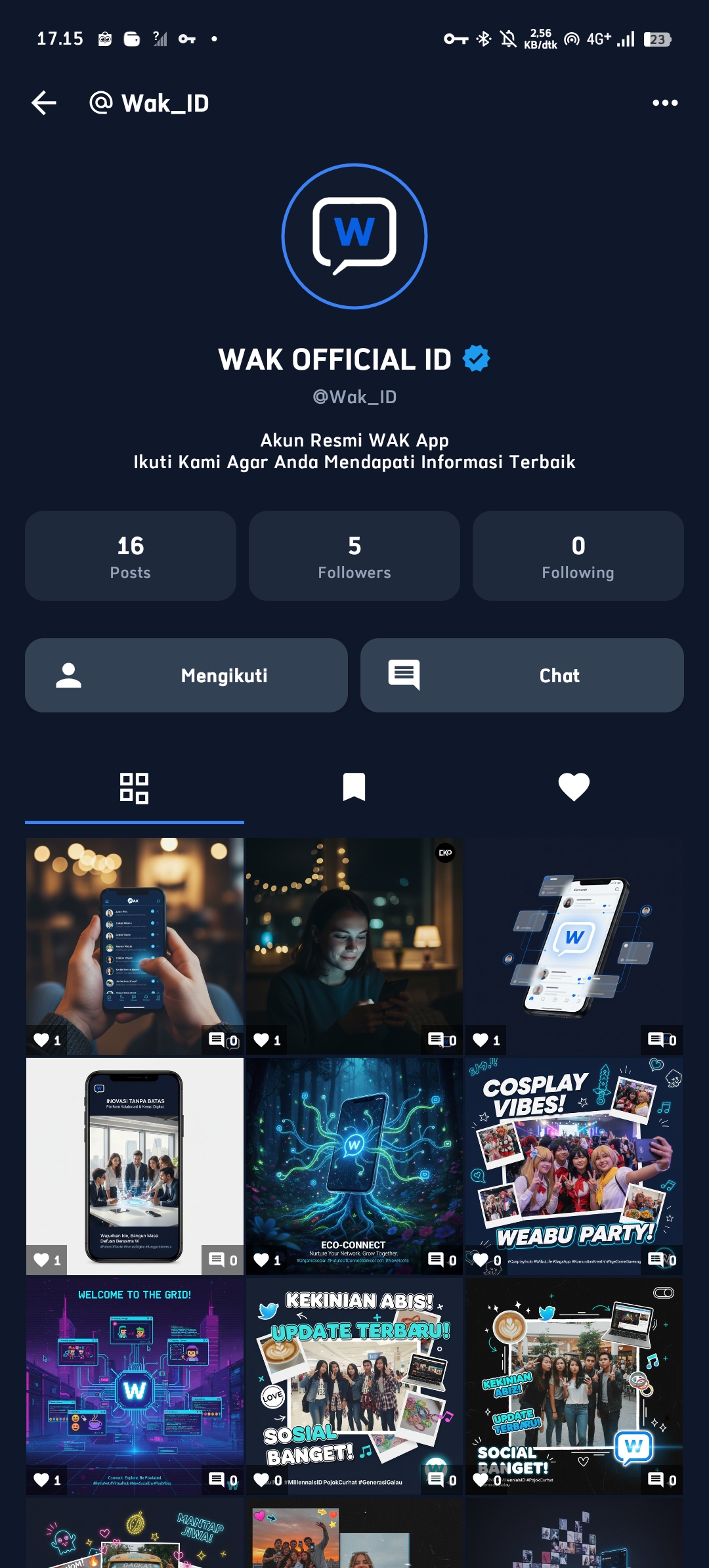709x1568 pixels.
Task: View the 5 Followers list
Action: (x=354, y=556)
